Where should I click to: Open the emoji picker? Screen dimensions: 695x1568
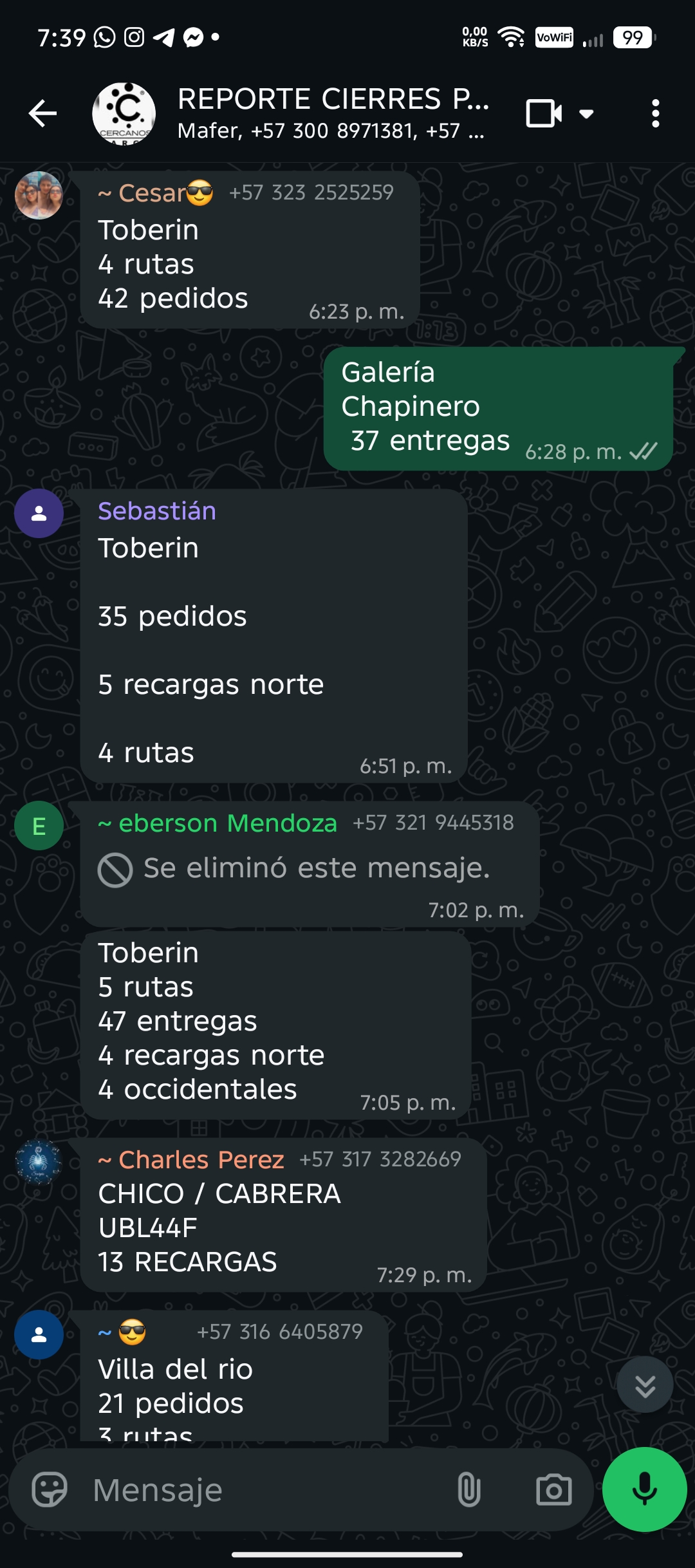tap(50, 1489)
